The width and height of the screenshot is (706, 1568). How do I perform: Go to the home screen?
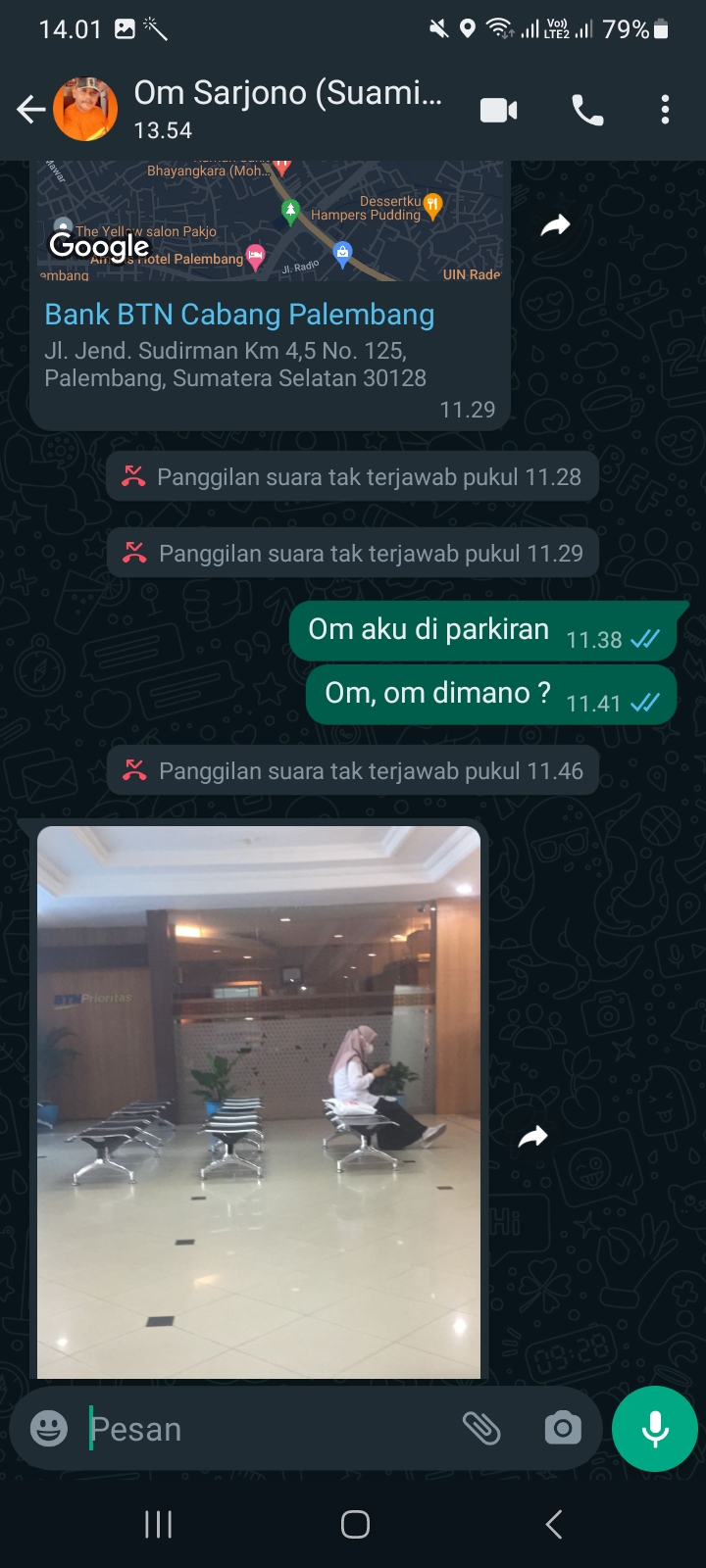(x=355, y=1524)
